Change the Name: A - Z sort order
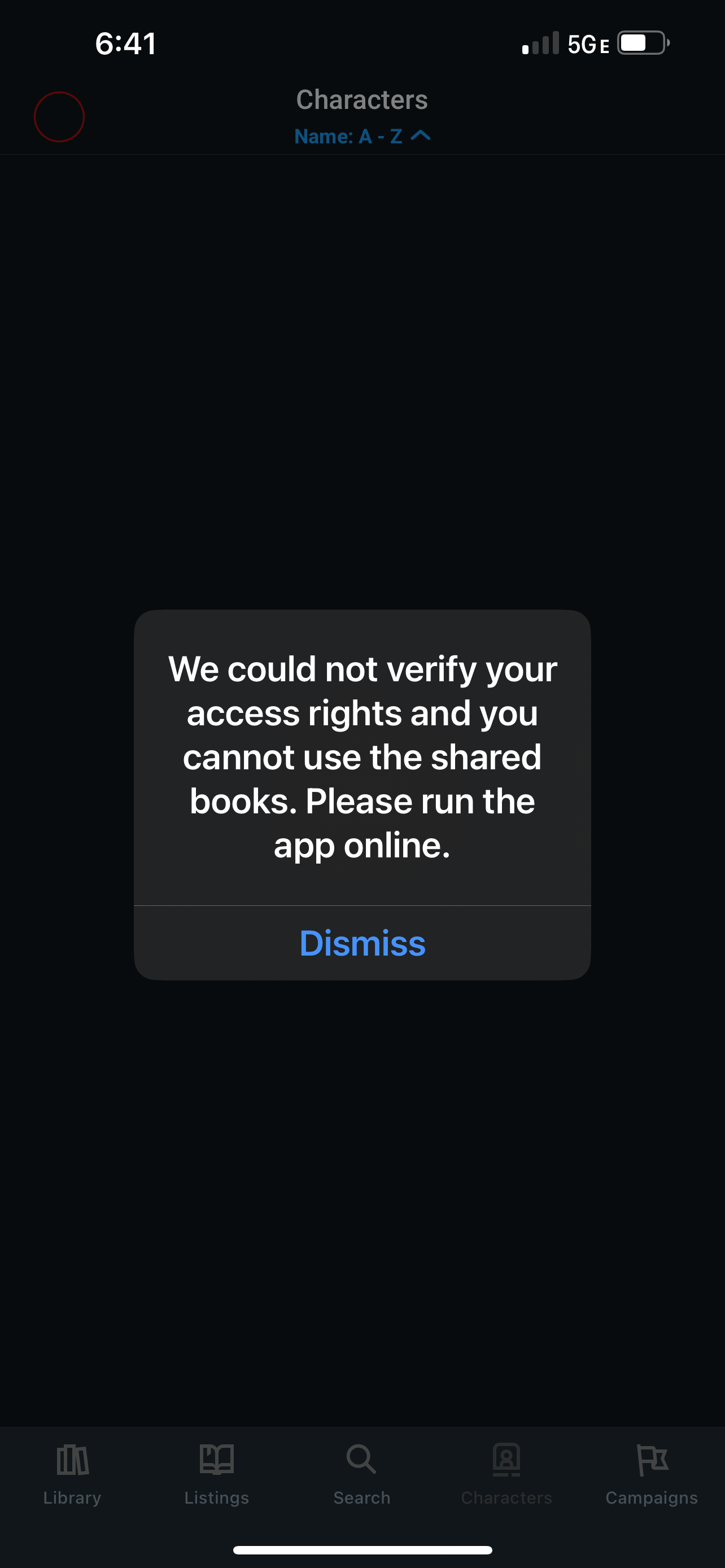Screen dimensions: 725x1568 (x=362, y=137)
